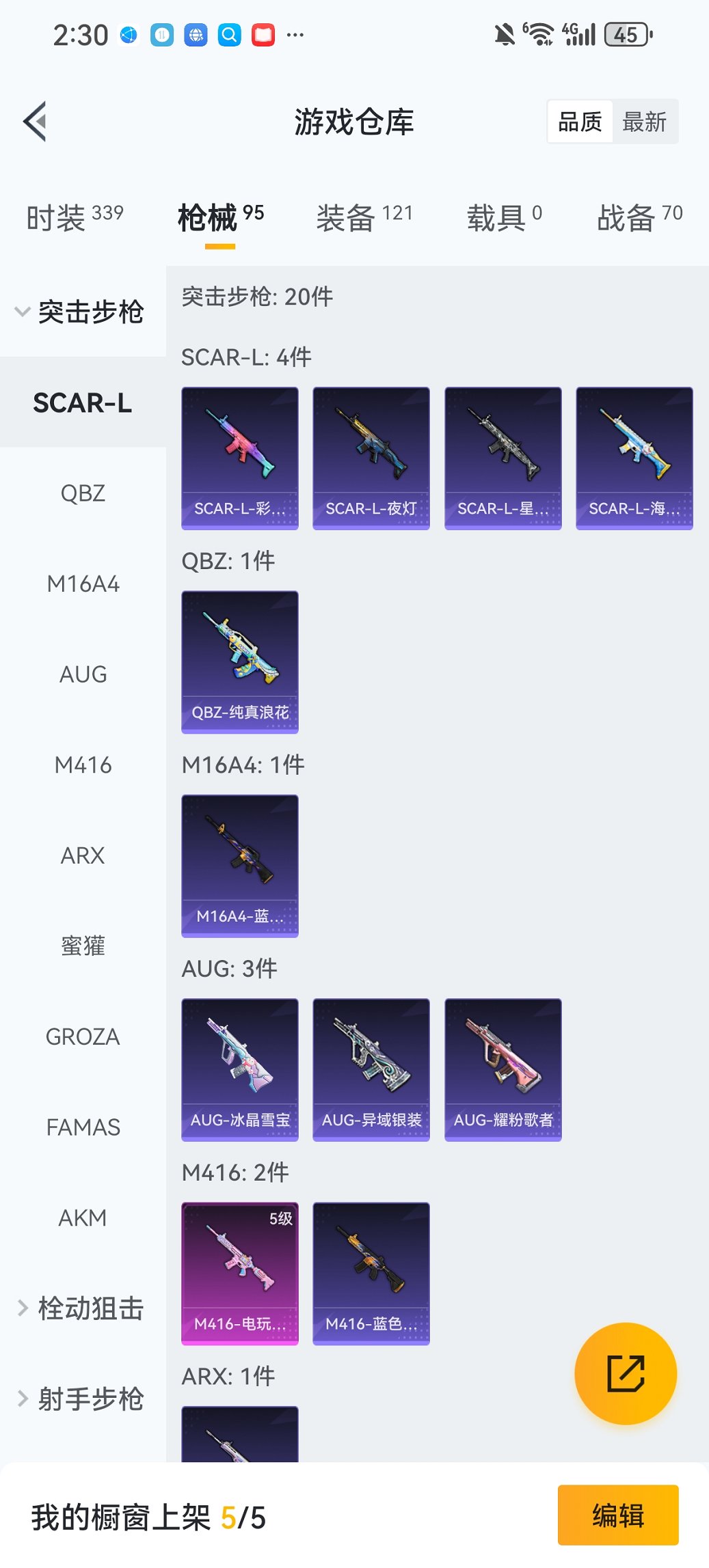Open the SCAR-L-夜灯 skin tile
This screenshot has width=709, height=1568.
click(x=371, y=458)
